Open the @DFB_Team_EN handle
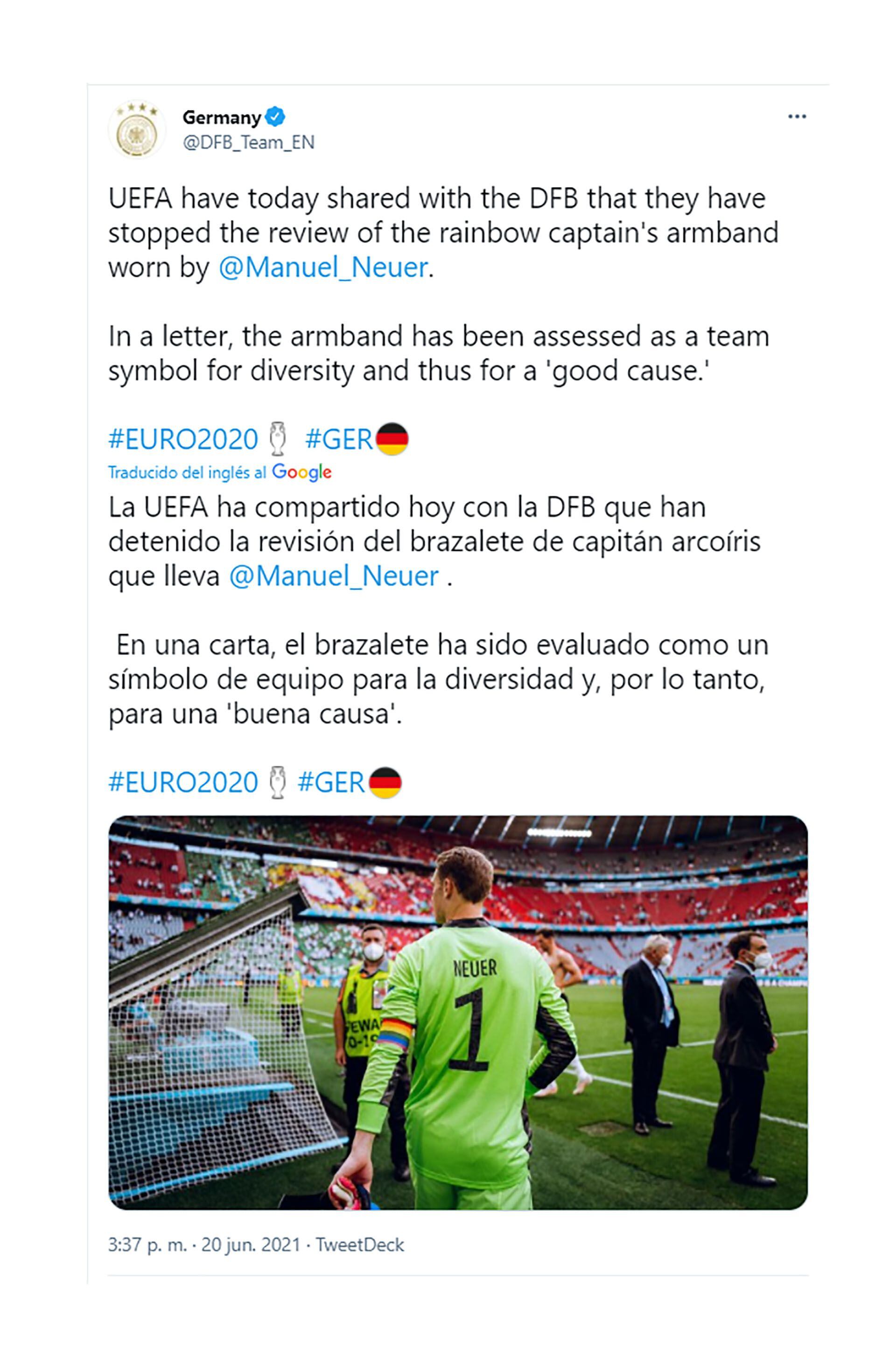 248,142
